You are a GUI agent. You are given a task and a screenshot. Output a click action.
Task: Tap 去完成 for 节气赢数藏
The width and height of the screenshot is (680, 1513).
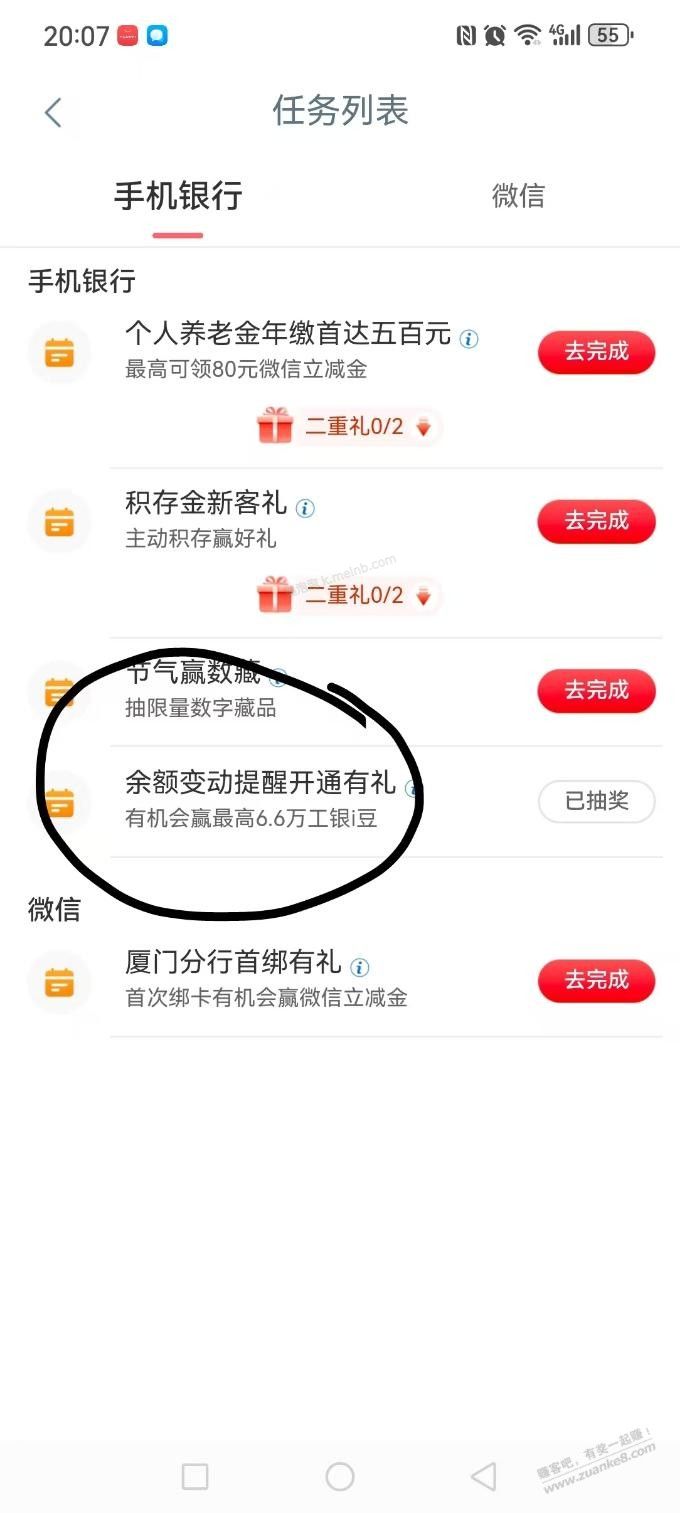596,690
